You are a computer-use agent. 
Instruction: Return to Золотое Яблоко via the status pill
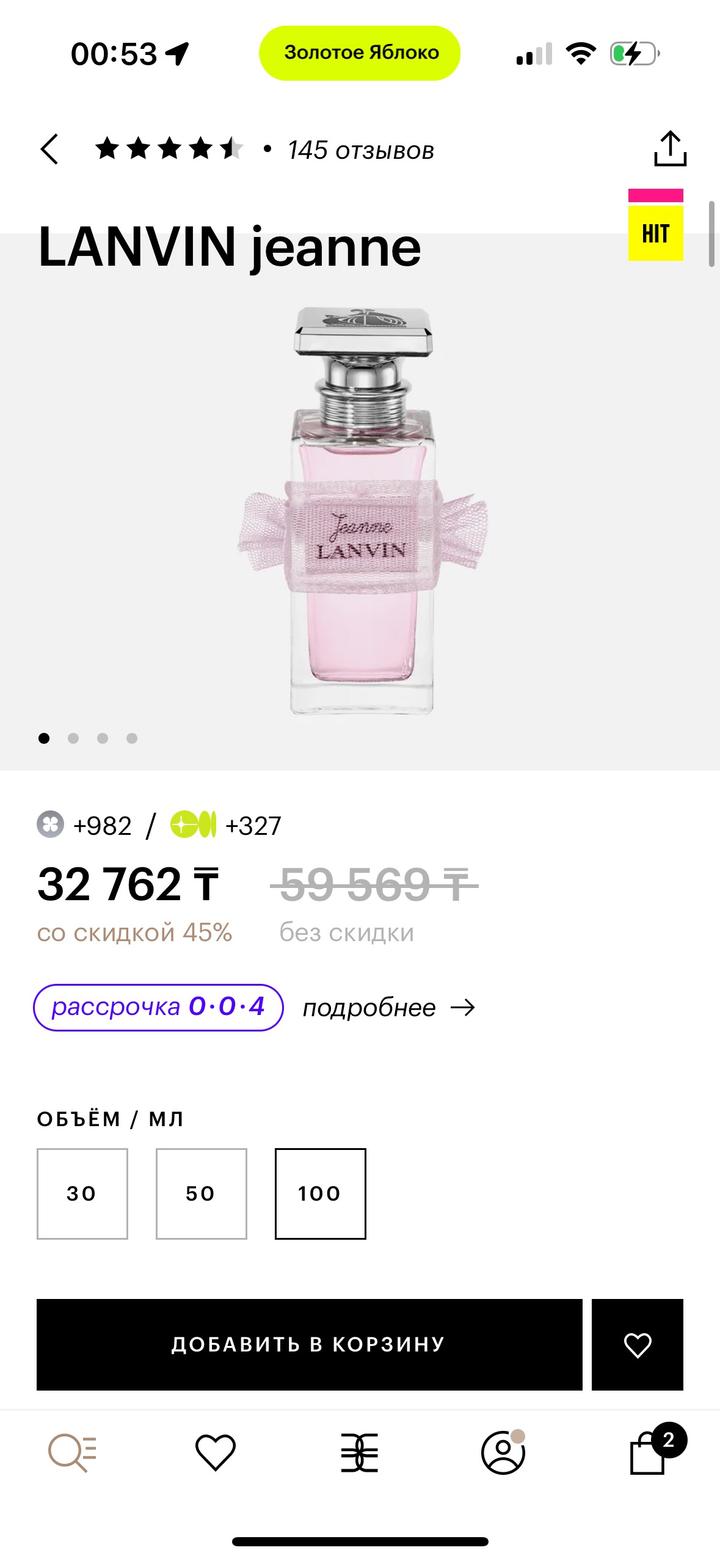(x=360, y=53)
